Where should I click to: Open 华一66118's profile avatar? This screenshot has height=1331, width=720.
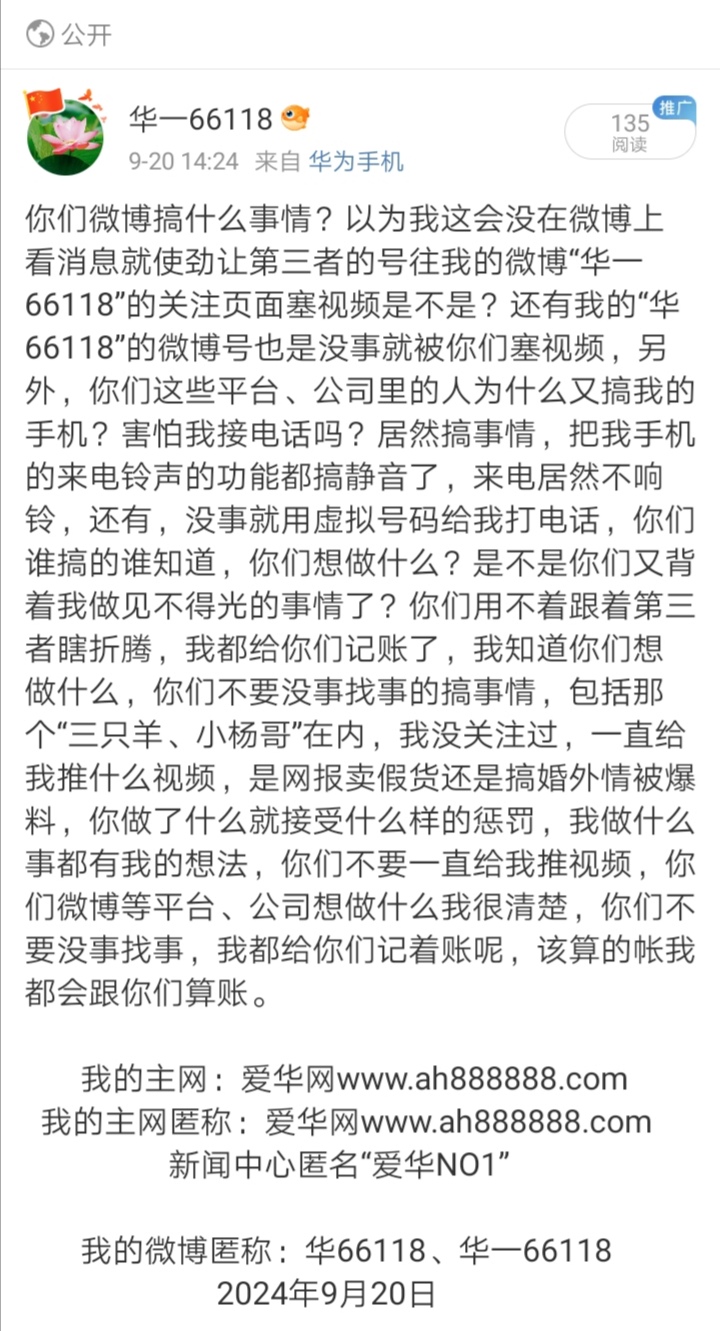[65, 134]
